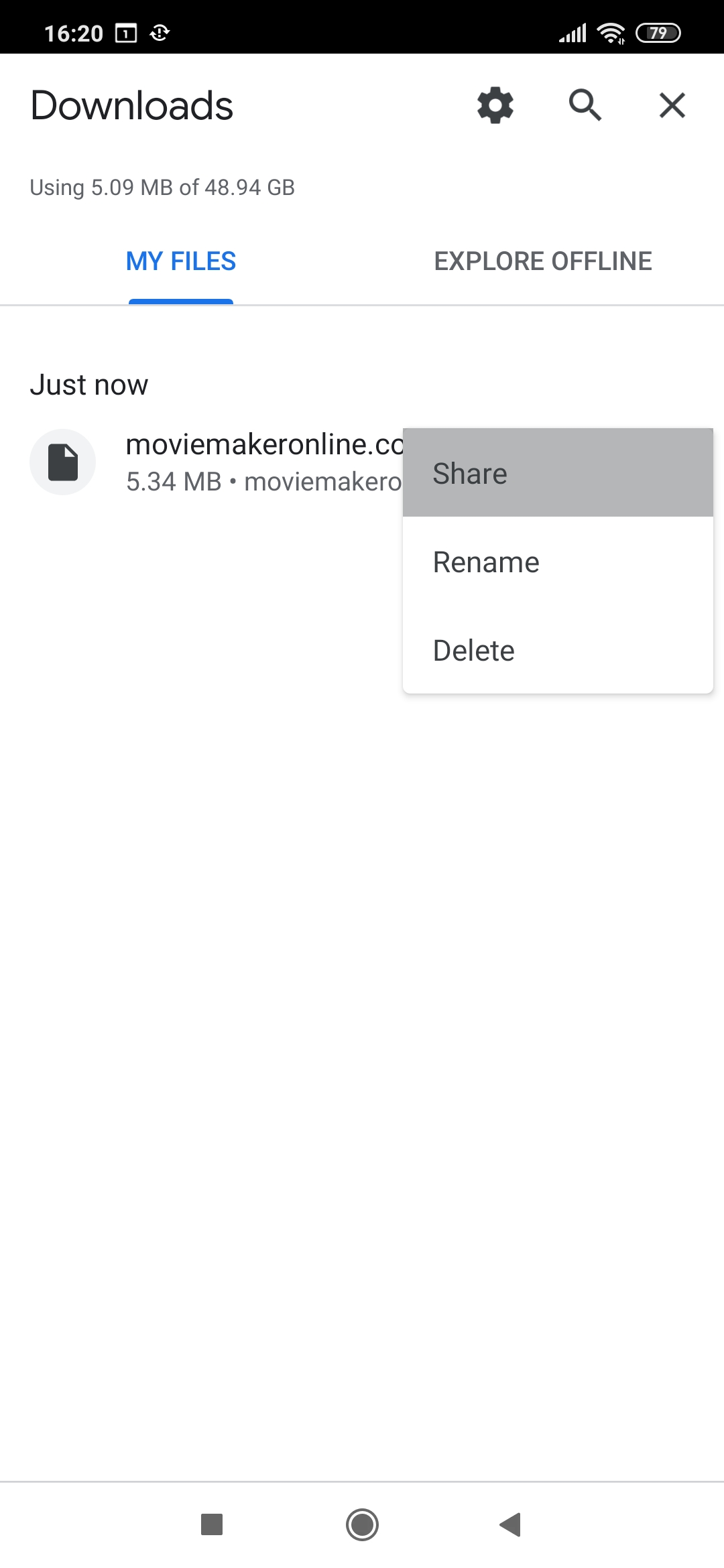Open Downloads settings gear
724x1568 pixels.
tap(495, 105)
